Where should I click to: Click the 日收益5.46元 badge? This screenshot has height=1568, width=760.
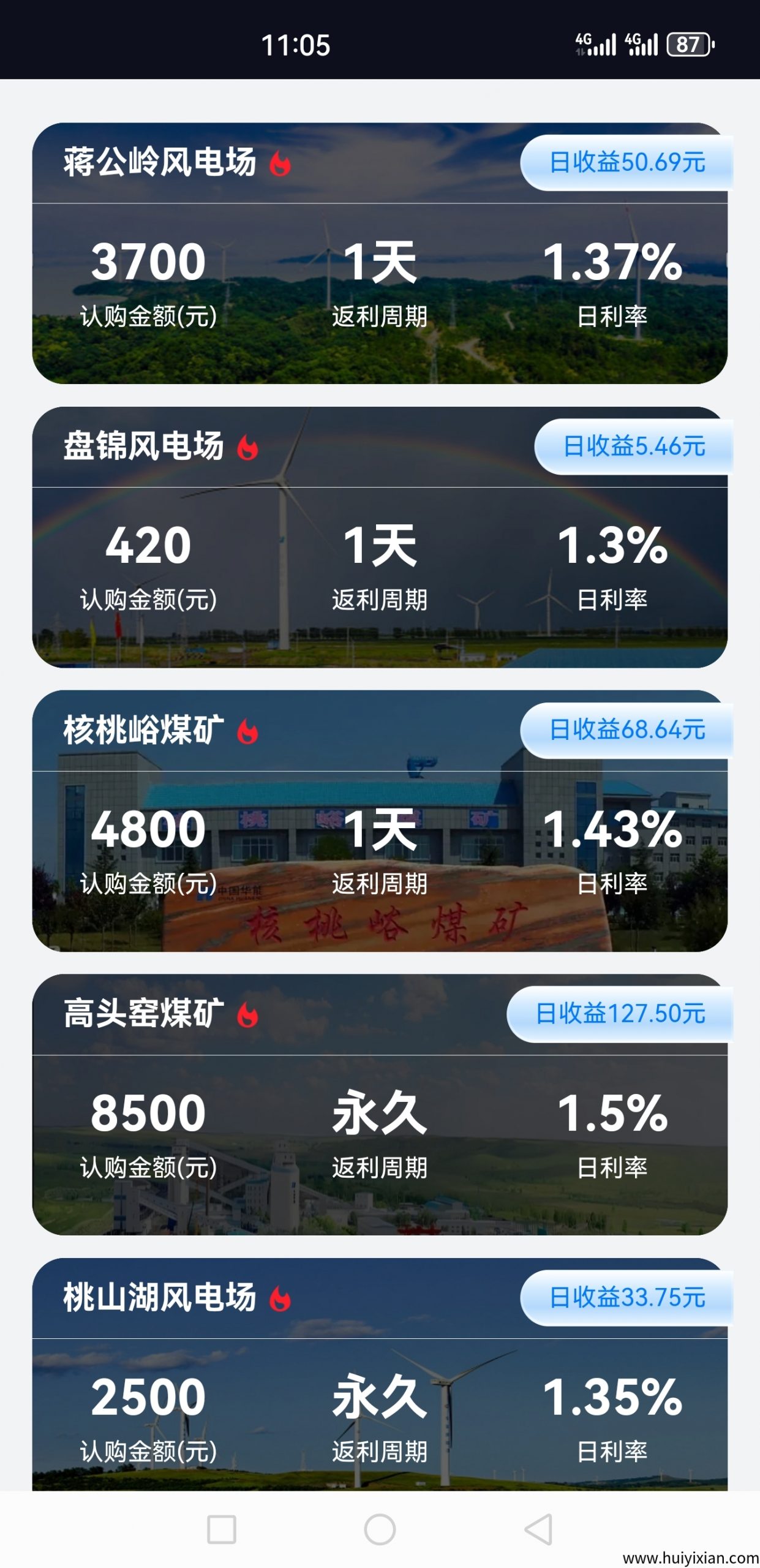point(635,447)
